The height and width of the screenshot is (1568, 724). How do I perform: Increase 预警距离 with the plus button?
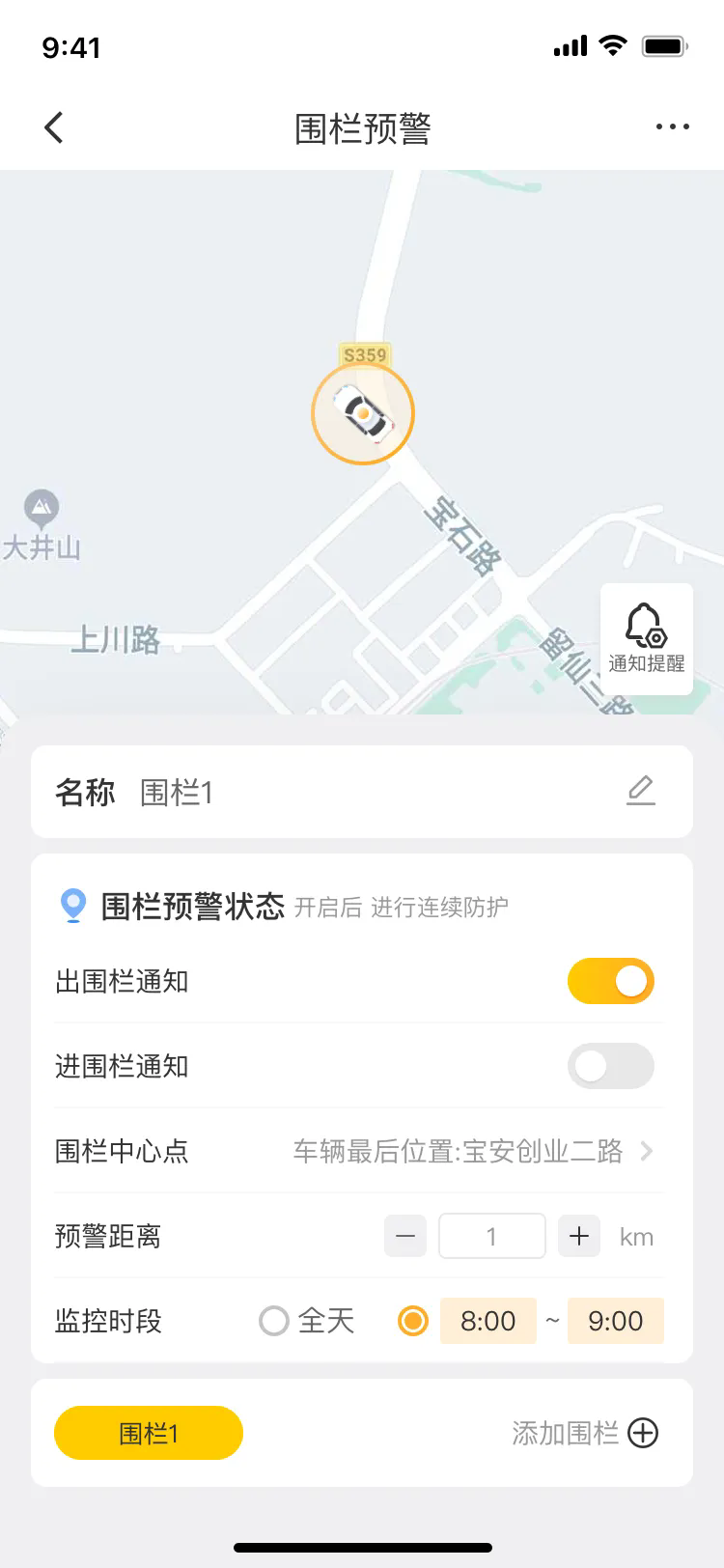[x=579, y=1236]
